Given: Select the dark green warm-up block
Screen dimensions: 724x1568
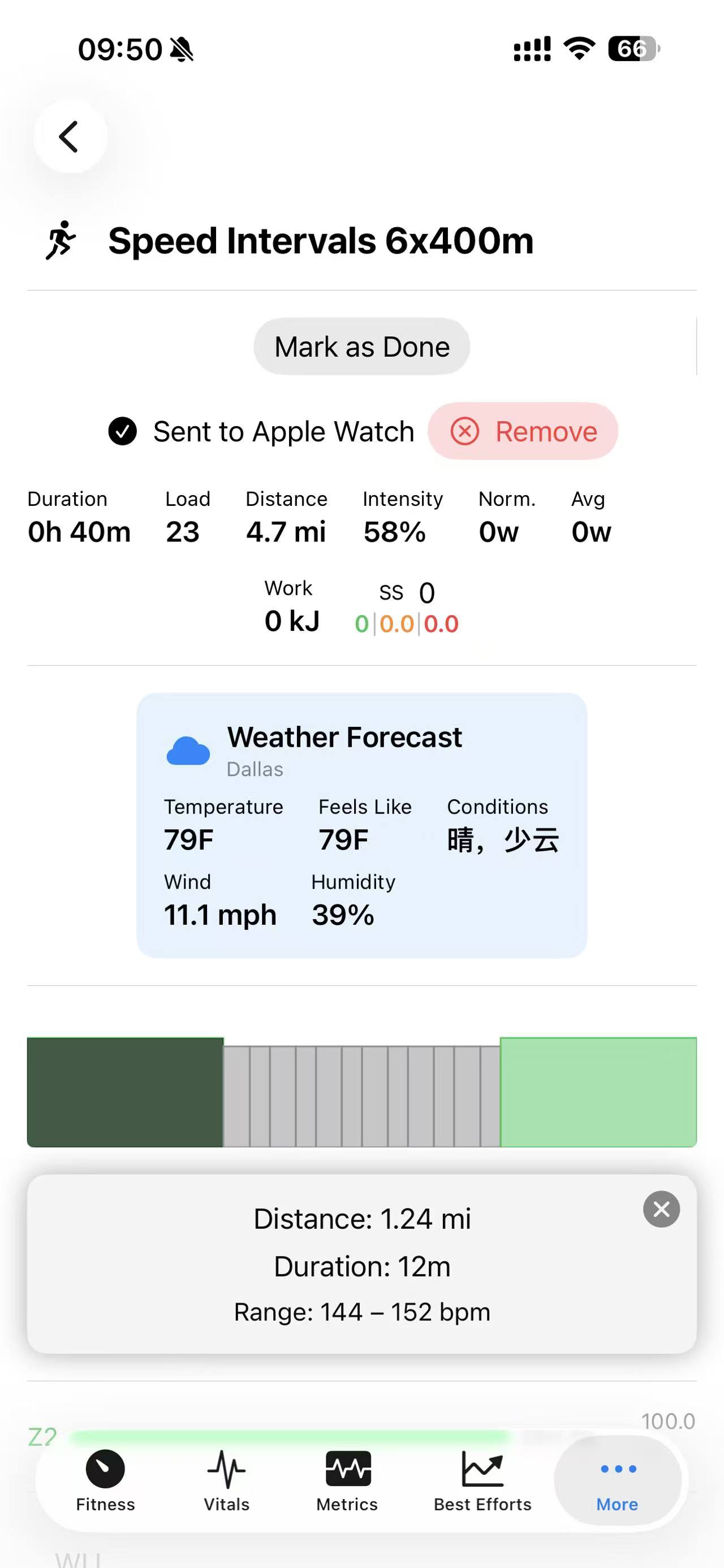Looking at the screenshot, I should (125, 1092).
